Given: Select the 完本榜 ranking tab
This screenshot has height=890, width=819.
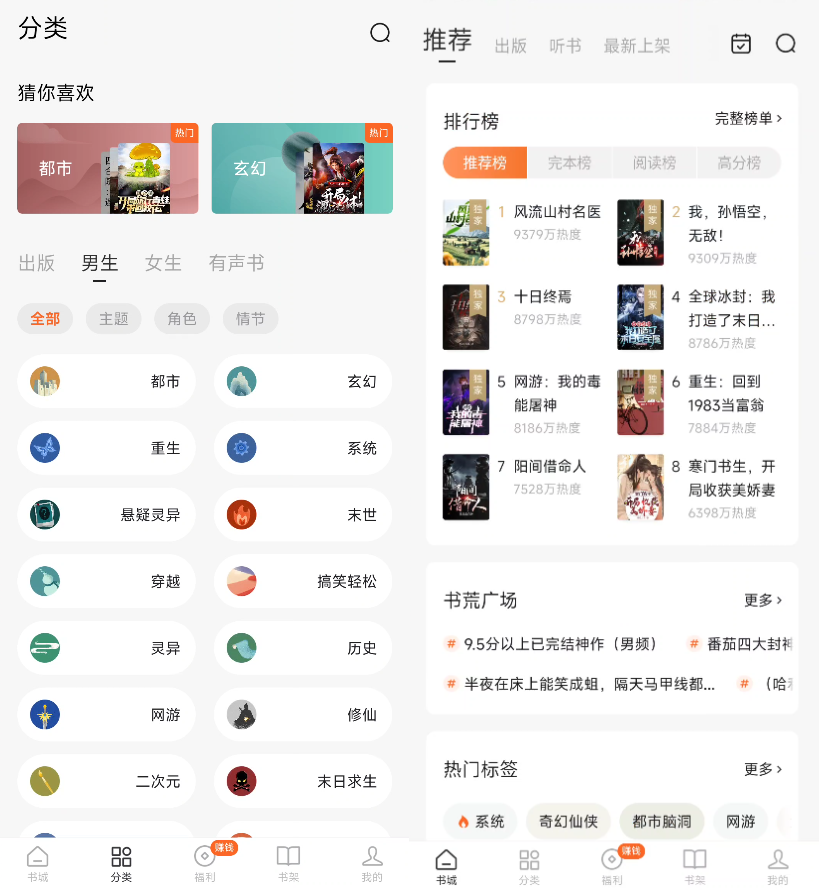Looking at the screenshot, I should (x=569, y=163).
